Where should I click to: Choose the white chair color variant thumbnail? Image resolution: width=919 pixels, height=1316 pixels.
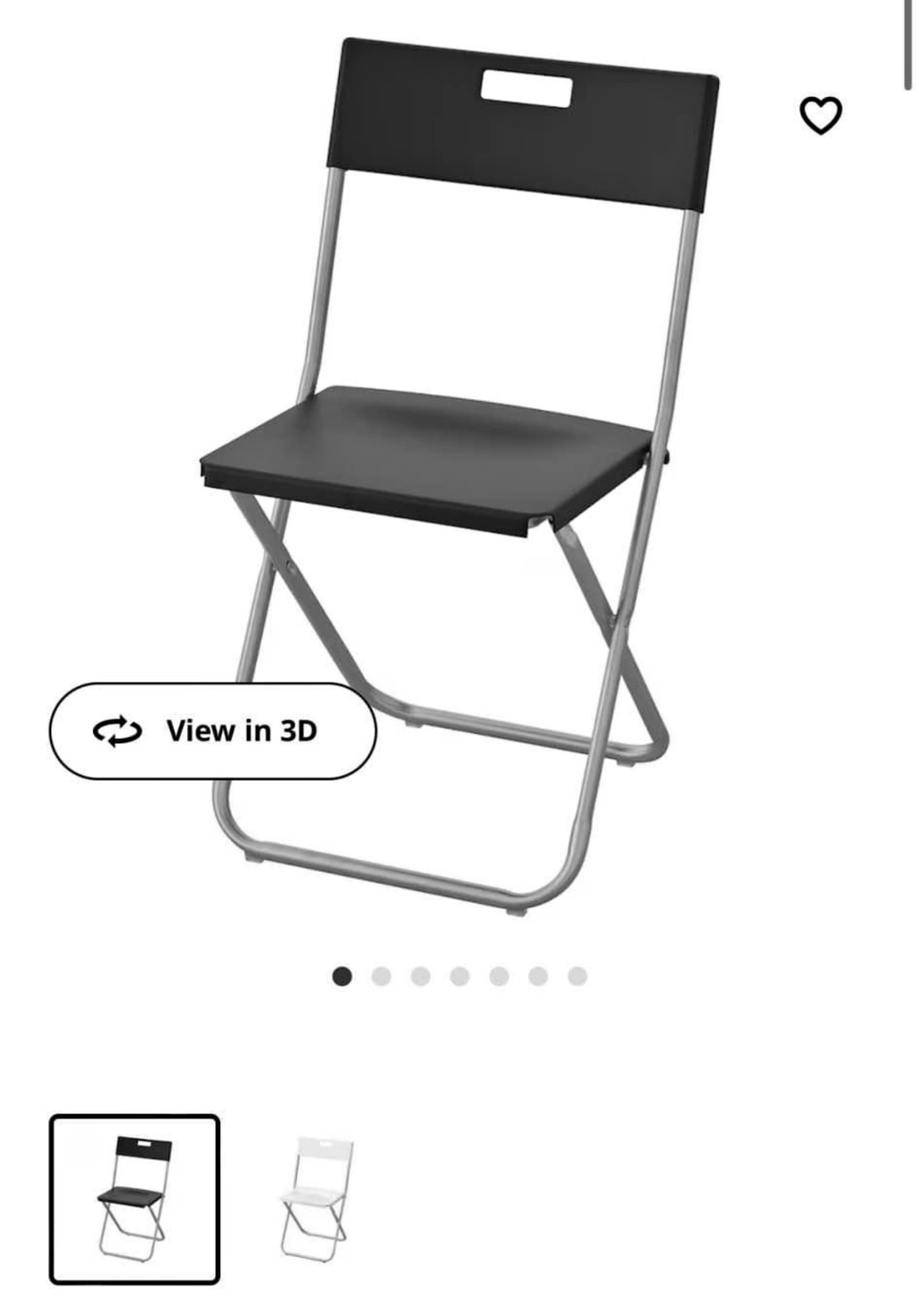pos(316,1199)
